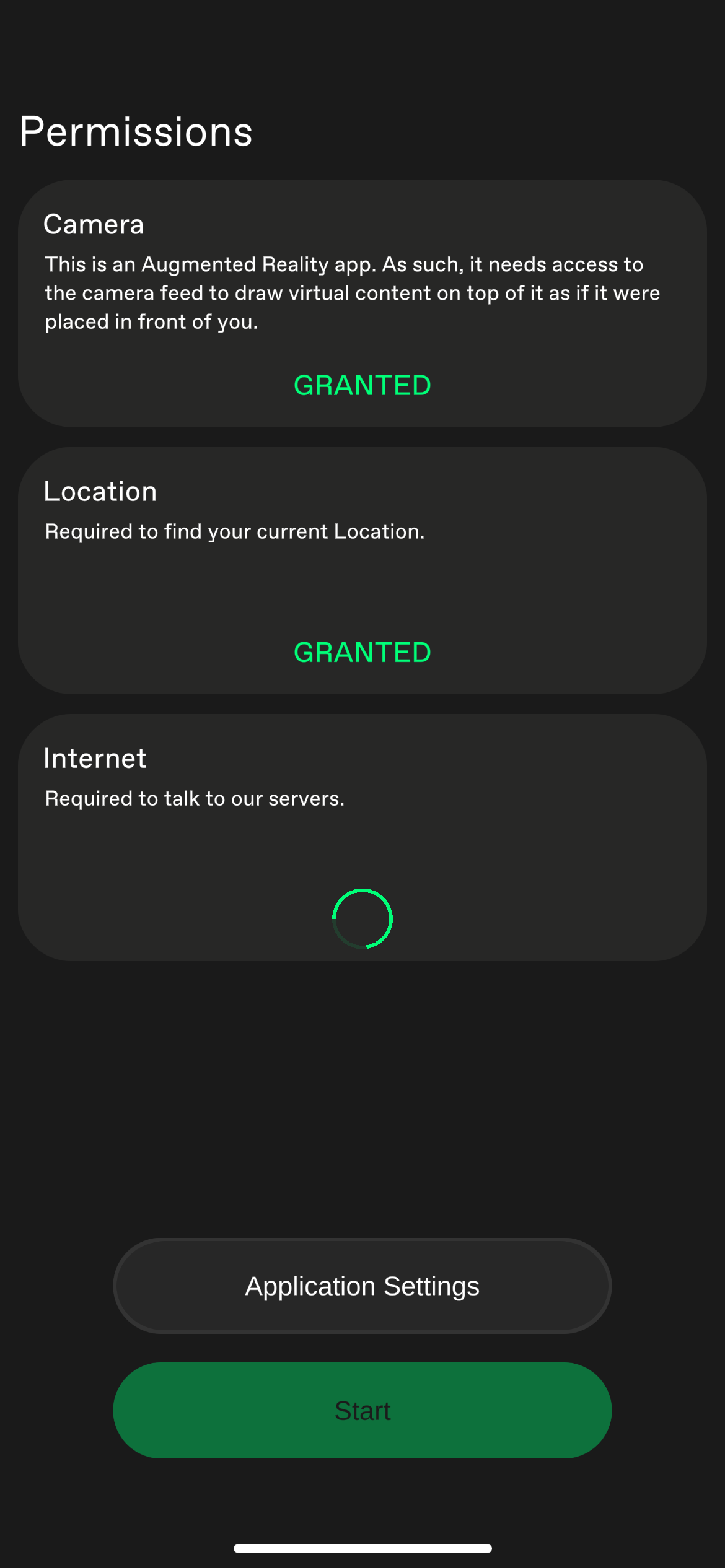
Task: Tap the text 'Required to talk to our servers'
Action: [x=194, y=798]
